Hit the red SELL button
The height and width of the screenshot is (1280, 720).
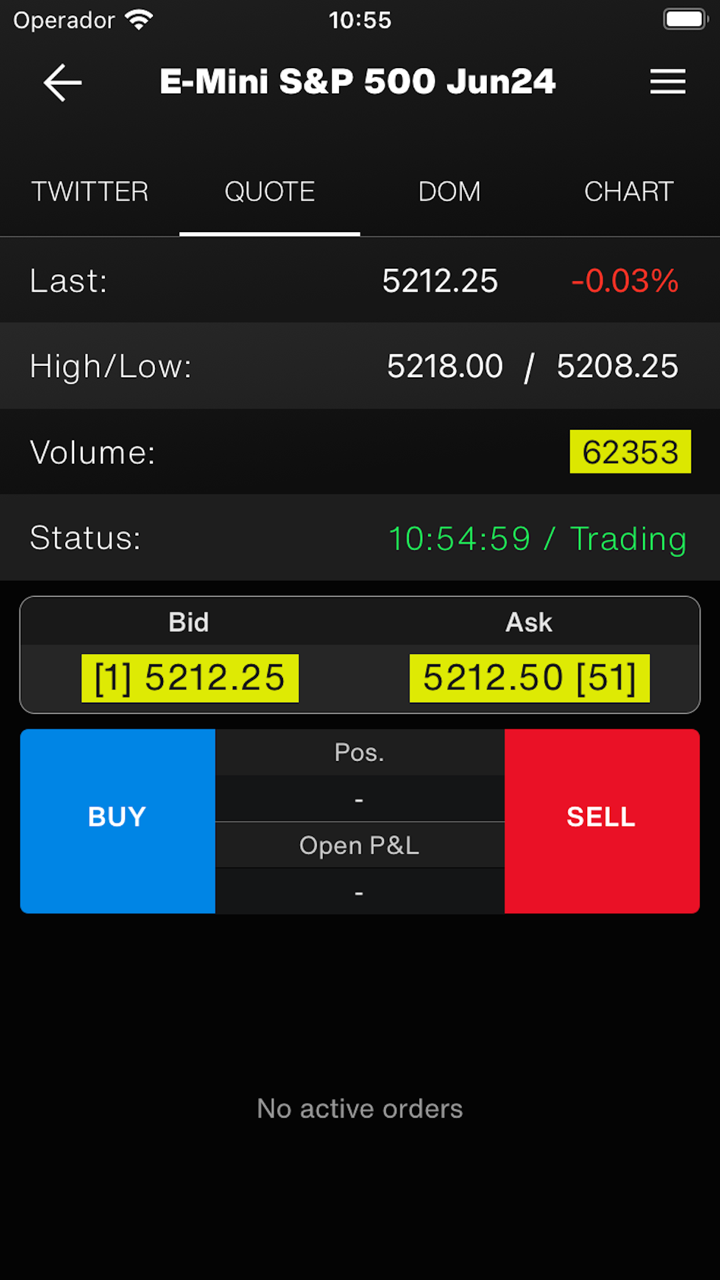tap(601, 820)
